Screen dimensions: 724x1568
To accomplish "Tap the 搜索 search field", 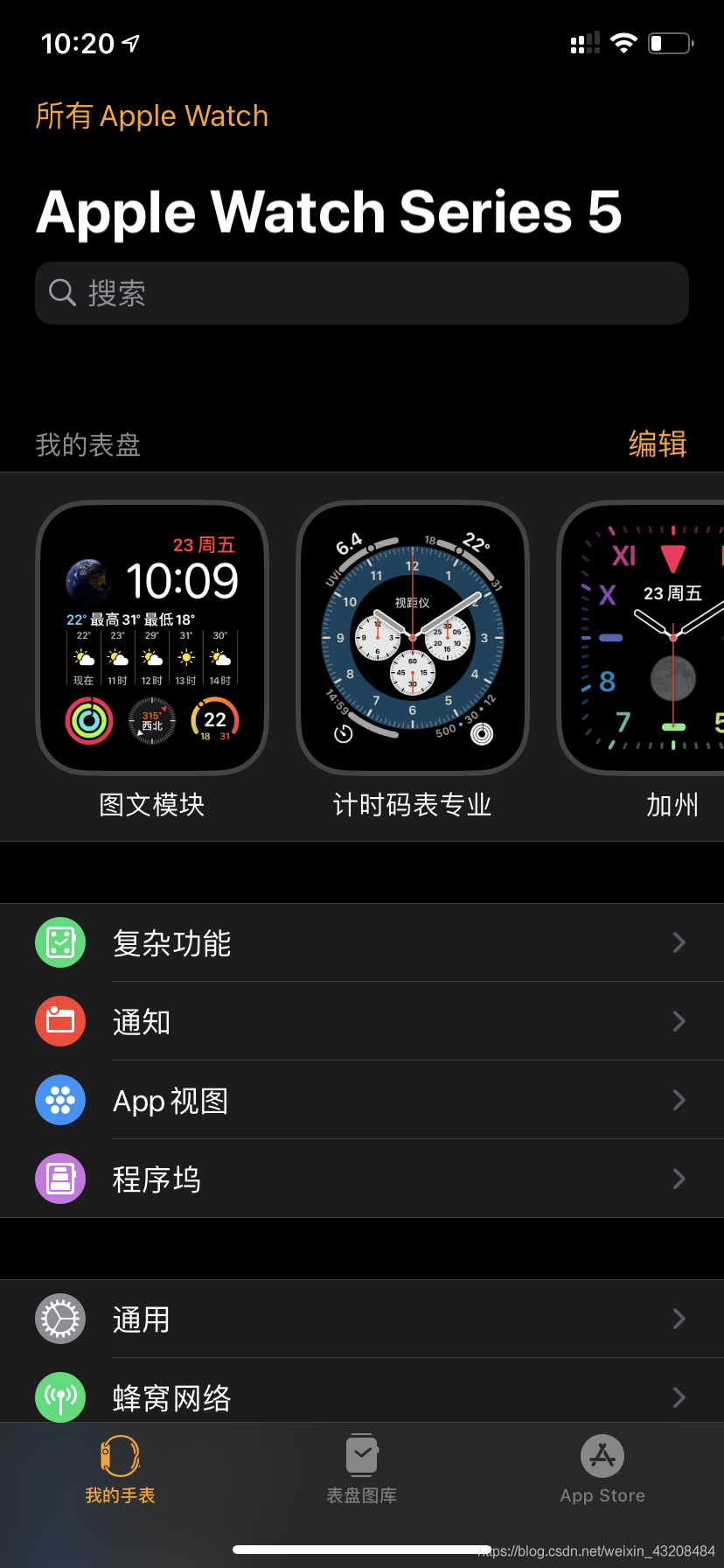I will (361, 293).
